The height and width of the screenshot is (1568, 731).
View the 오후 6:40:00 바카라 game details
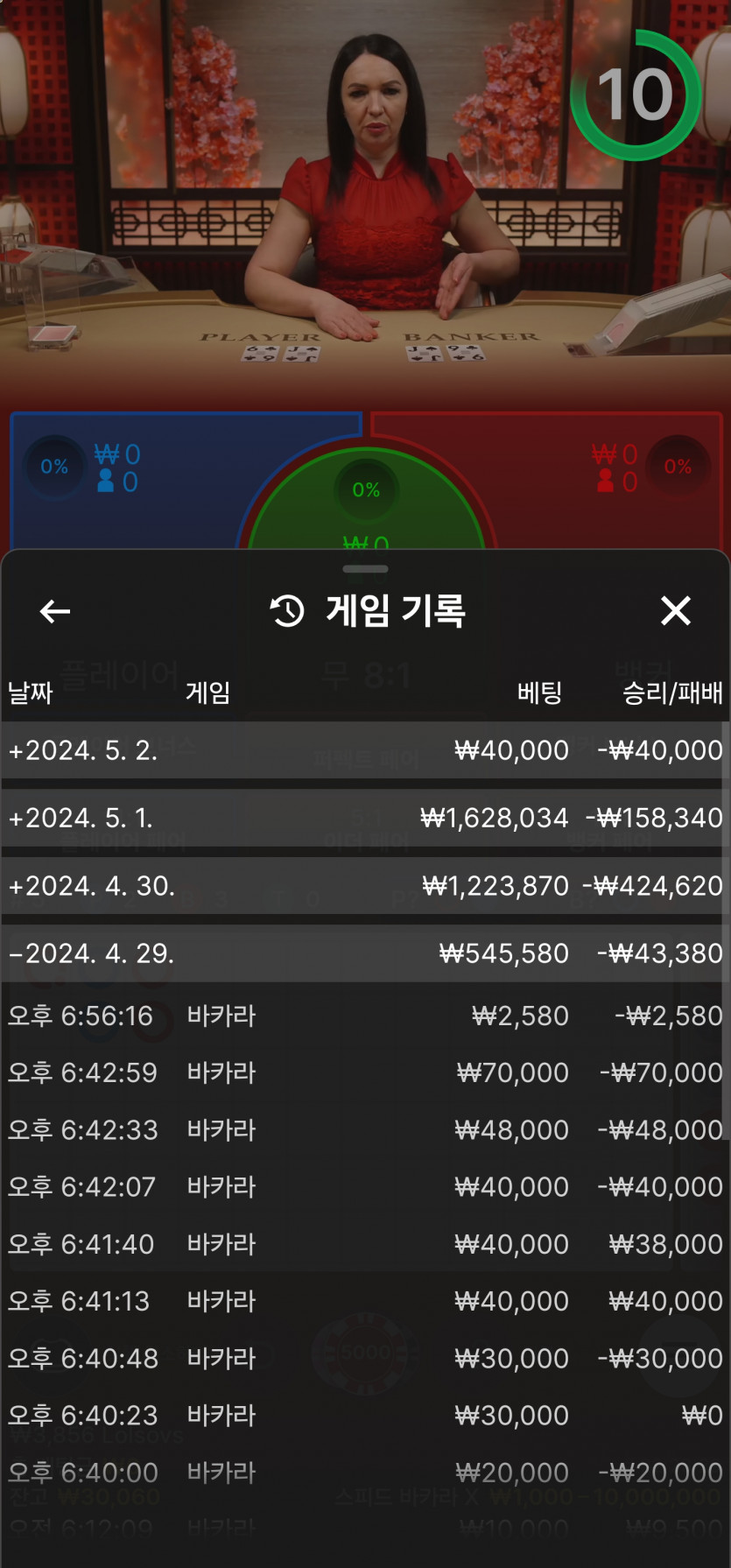click(x=364, y=1473)
